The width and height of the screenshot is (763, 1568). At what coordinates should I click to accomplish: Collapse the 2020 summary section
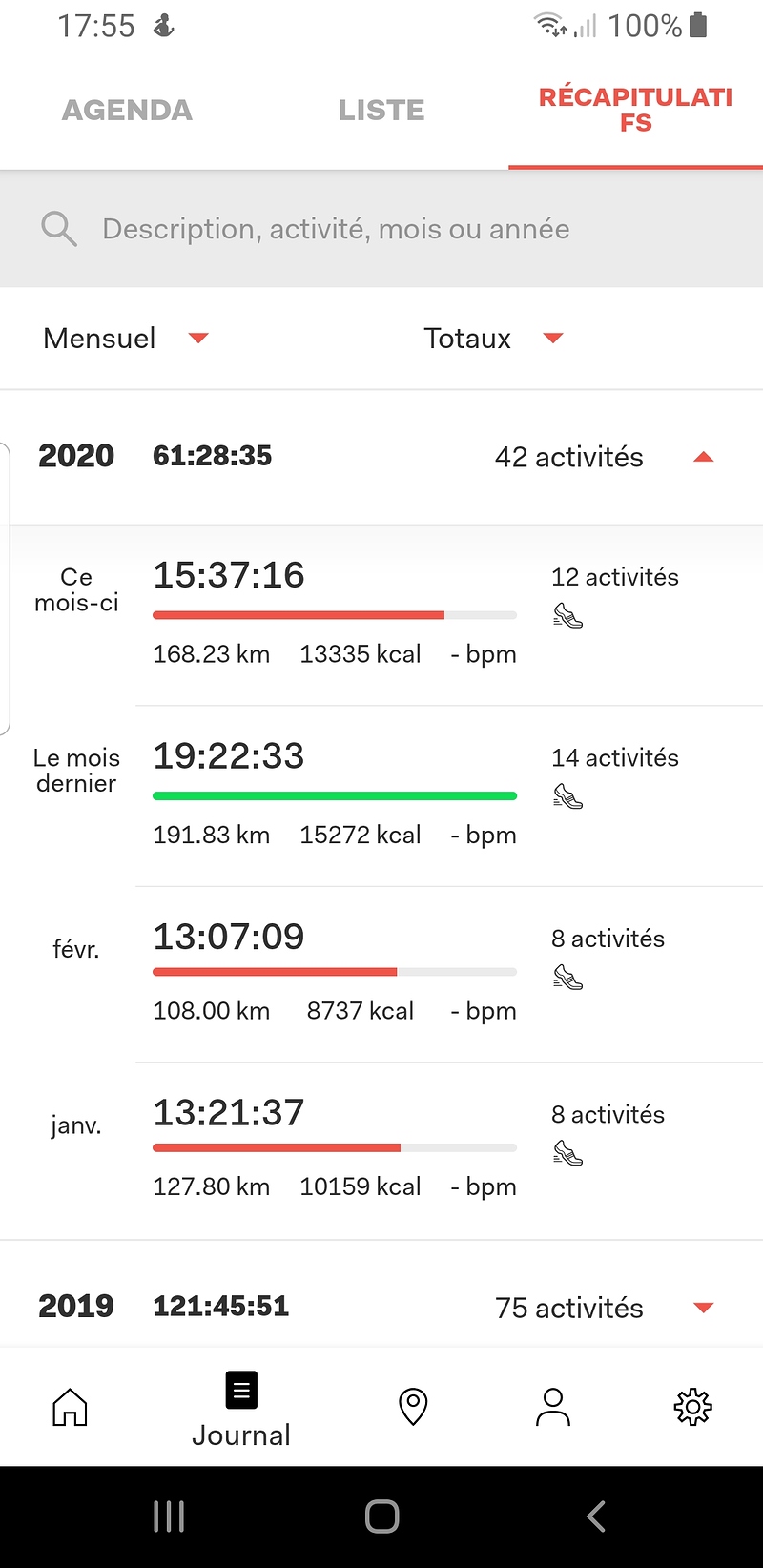[x=703, y=456]
